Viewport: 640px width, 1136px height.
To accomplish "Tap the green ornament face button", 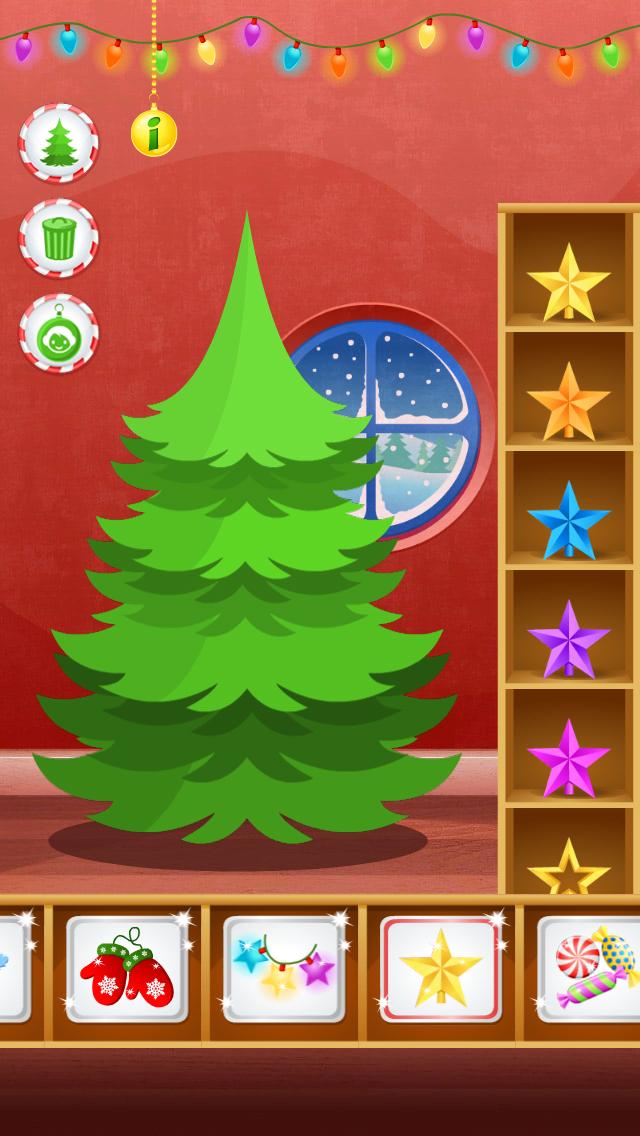I will click(x=58, y=333).
